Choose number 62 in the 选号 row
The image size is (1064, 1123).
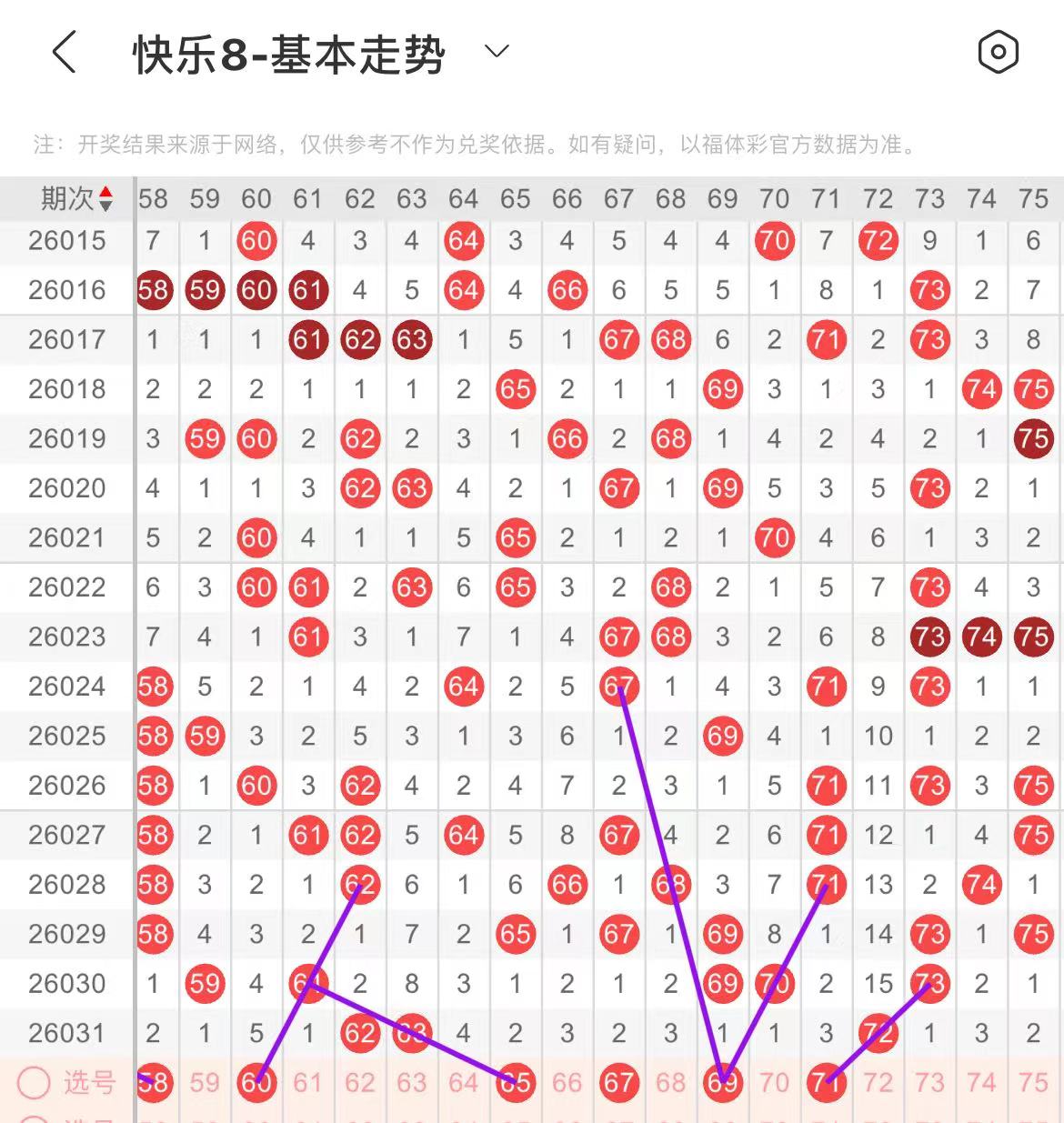(360, 1082)
